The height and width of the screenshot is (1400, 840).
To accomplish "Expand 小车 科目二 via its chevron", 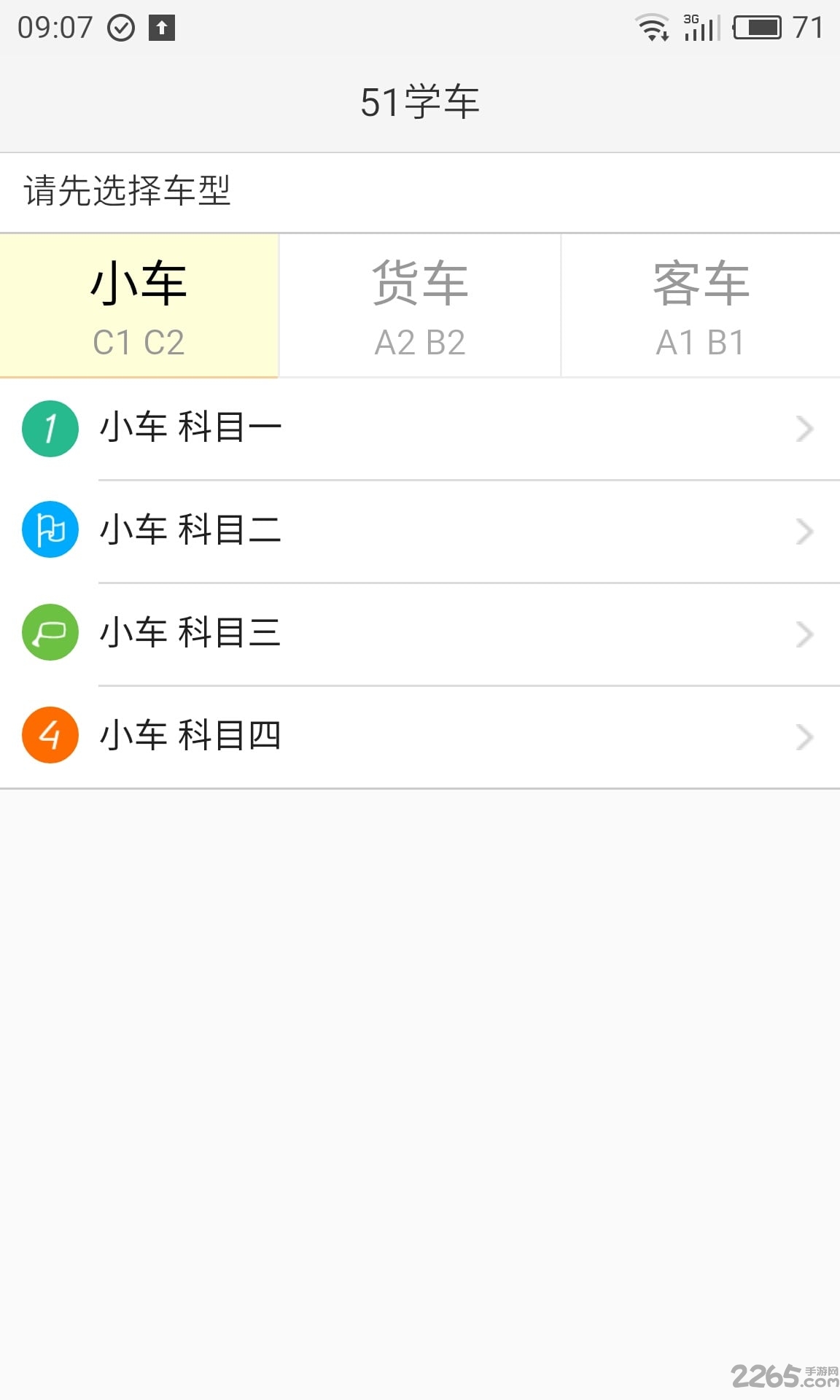I will (803, 530).
